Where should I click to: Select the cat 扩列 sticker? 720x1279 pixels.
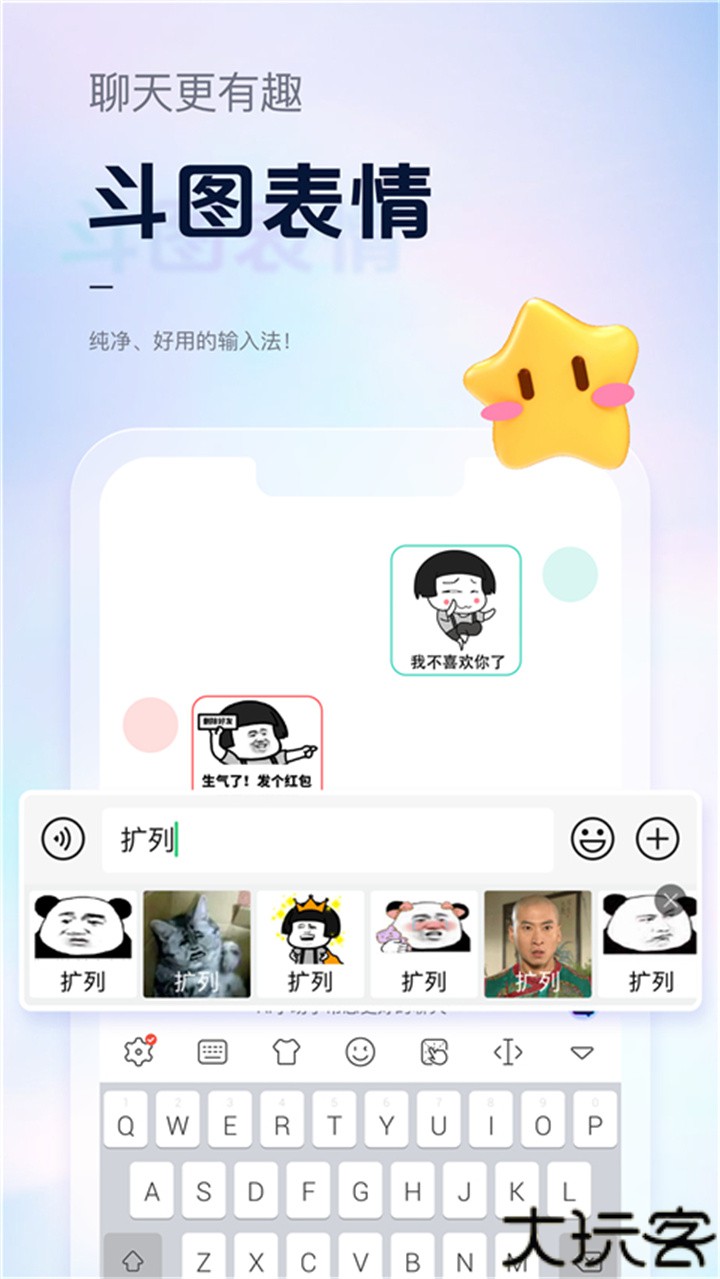click(195, 943)
